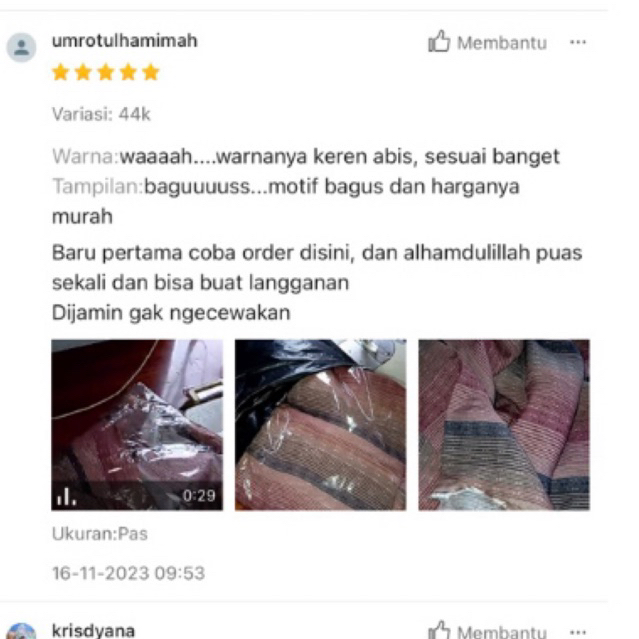The image size is (639, 639).
Task: Open umrotulhamimah's profile avatar
Action: pos(22,47)
